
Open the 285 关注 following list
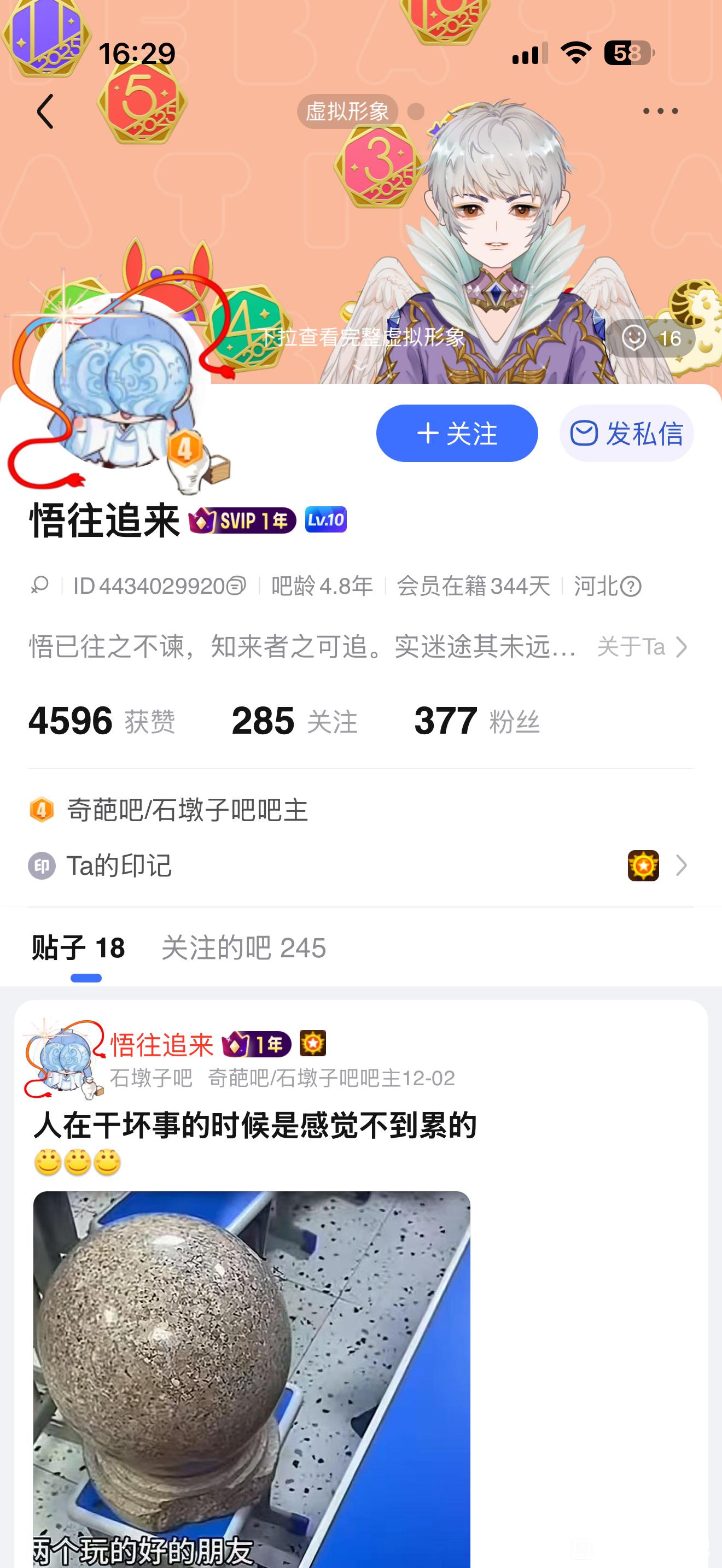(x=295, y=721)
